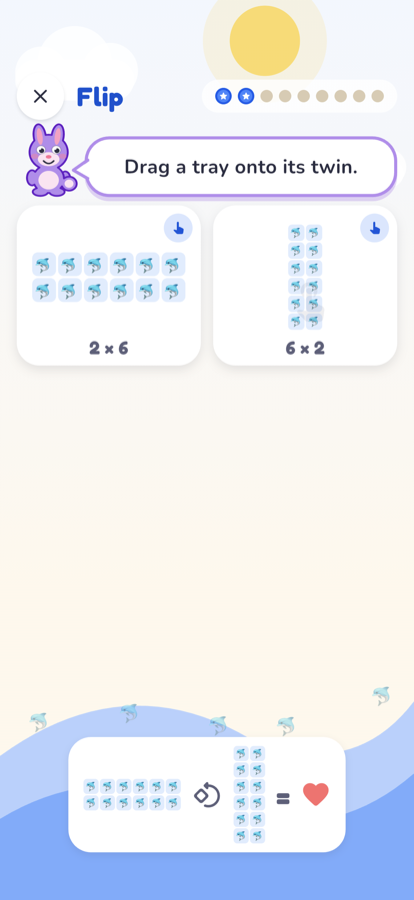414x900 pixels.
Task: Tap the hand icon on the 6 × 2 card
Action: pyautogui.click(x=374, y=228)
